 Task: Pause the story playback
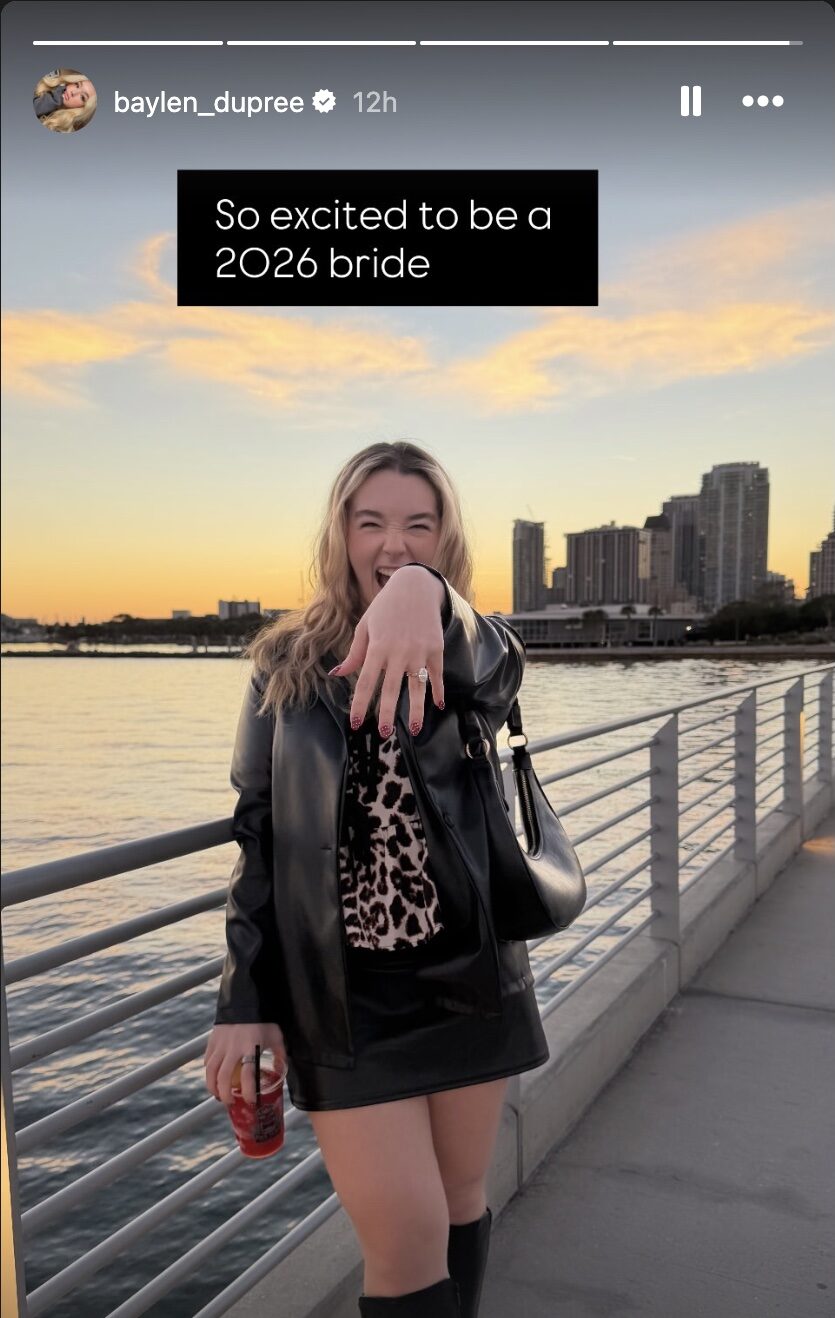click(x=690, y=101)
